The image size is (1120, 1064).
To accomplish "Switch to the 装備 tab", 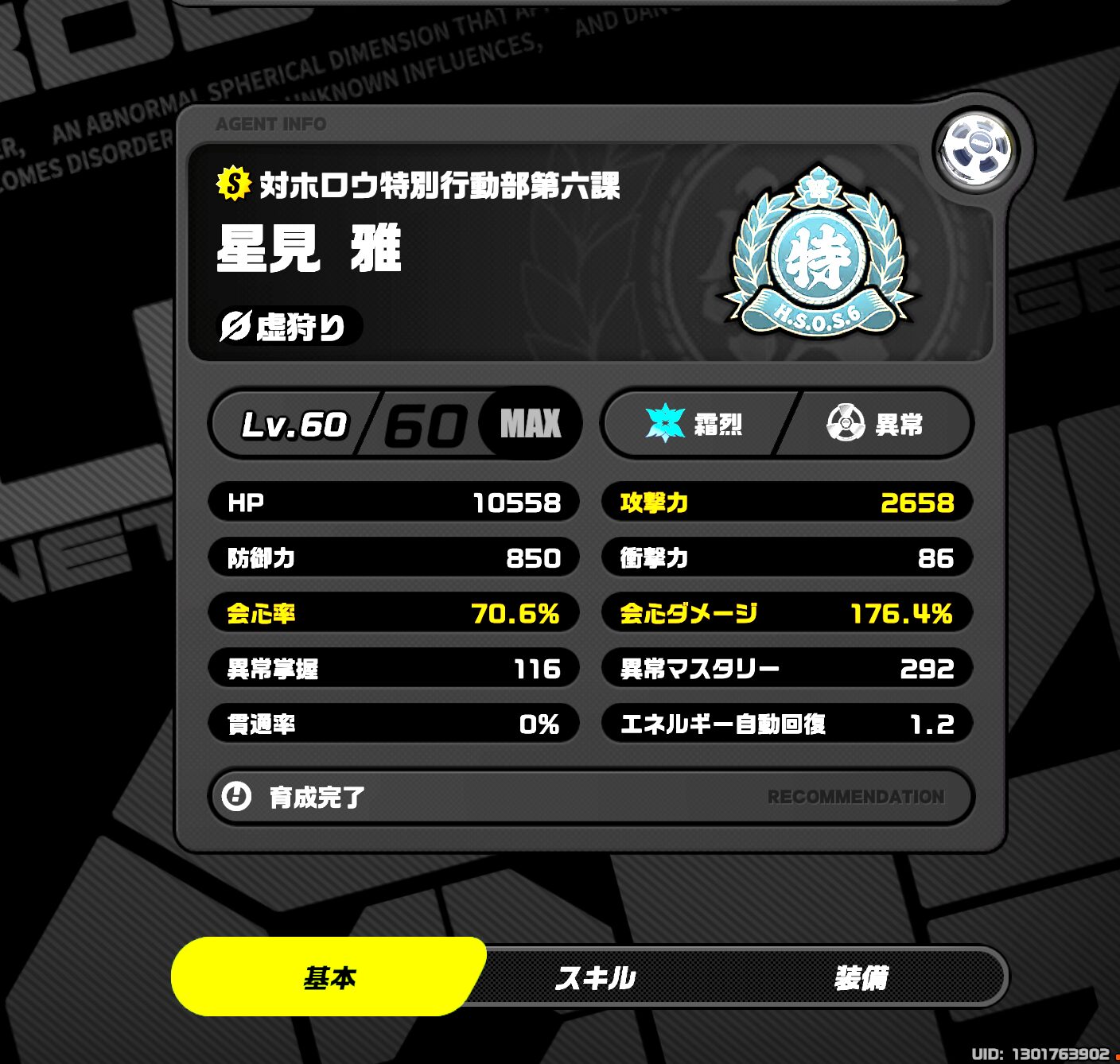I will 861,977.
